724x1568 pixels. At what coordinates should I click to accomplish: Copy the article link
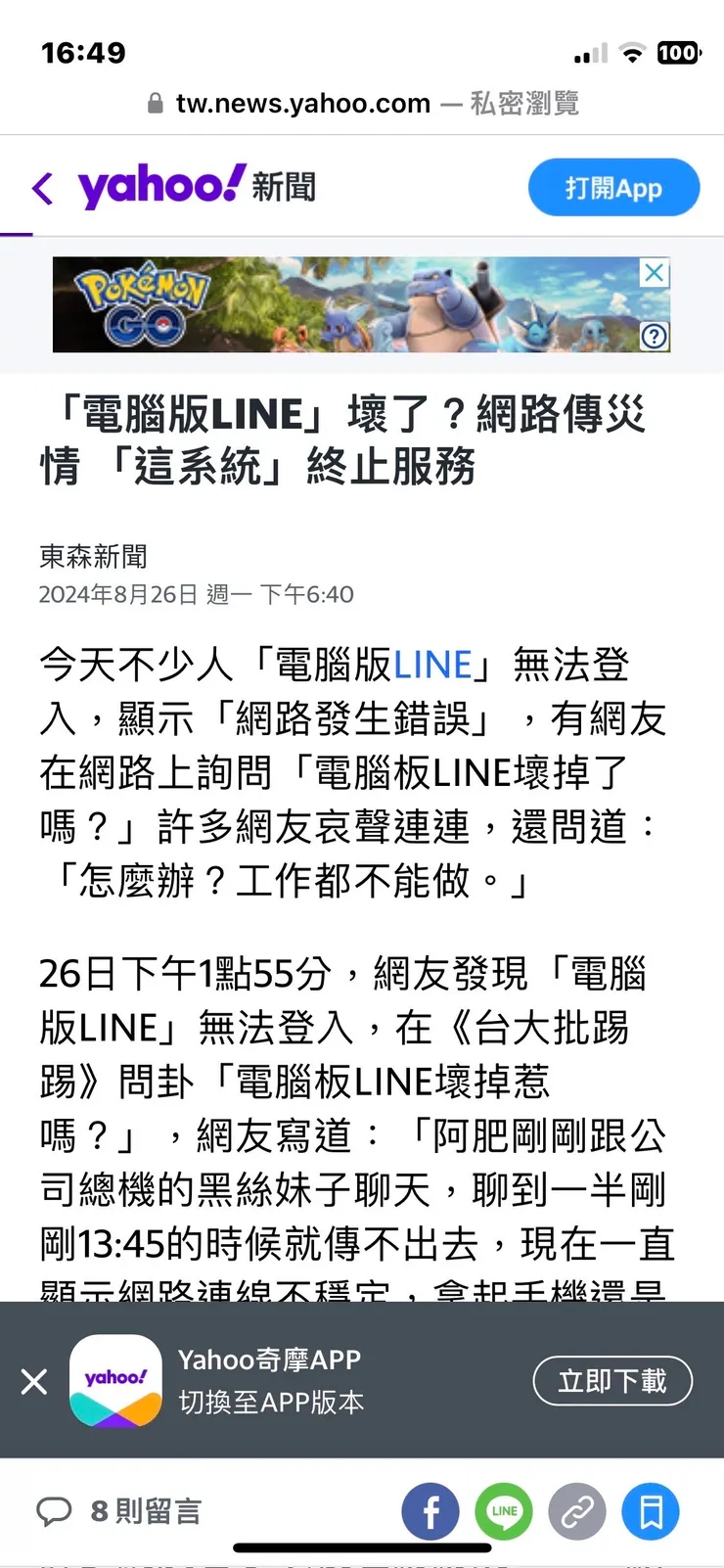tap(577, 1511)
